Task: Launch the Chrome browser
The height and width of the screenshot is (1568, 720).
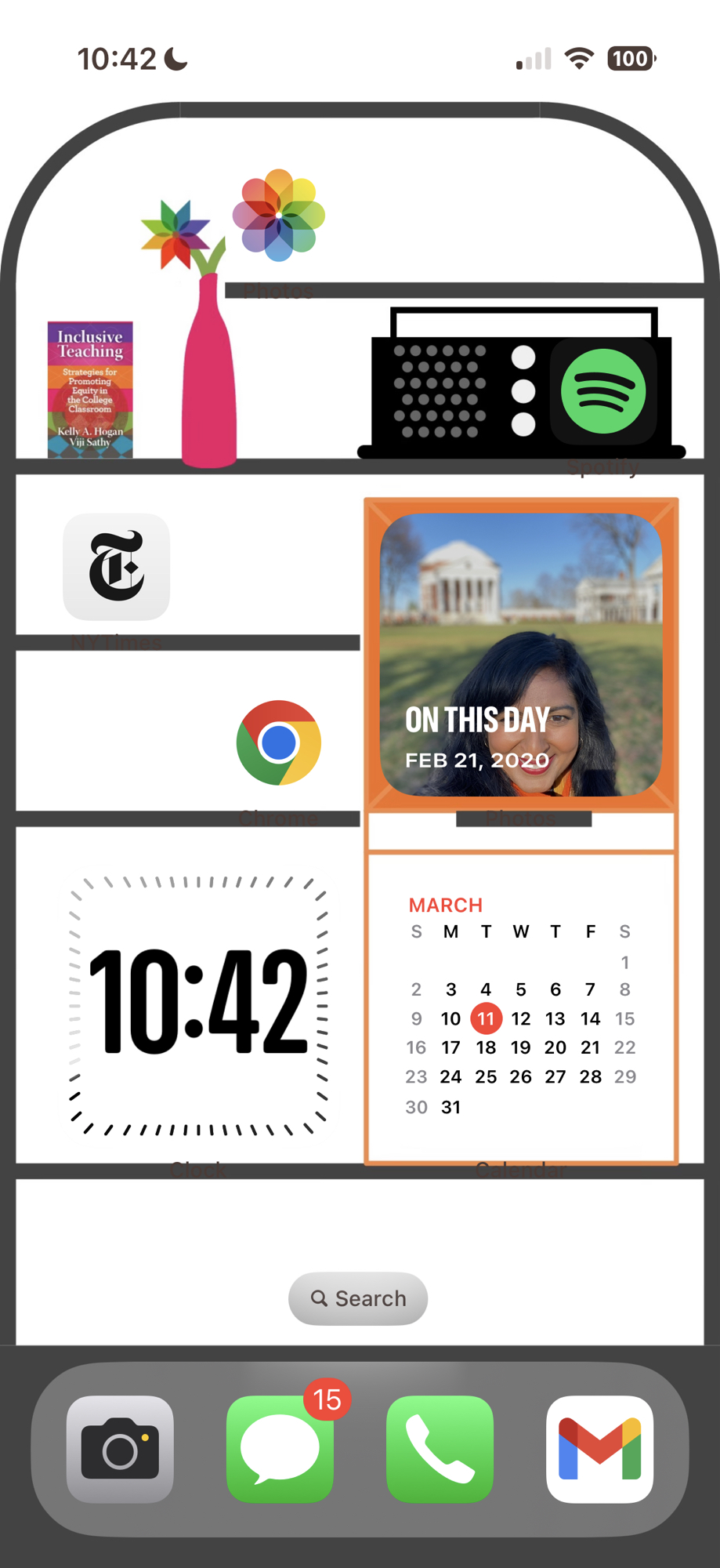Action: point(279,742)
